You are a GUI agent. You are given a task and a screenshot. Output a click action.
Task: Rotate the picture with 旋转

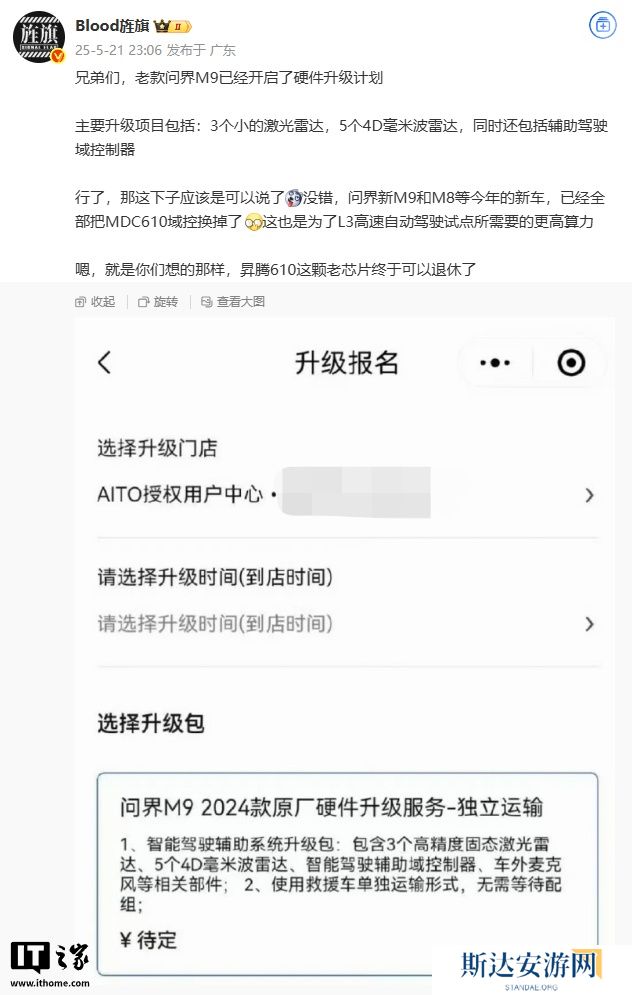tap(158, 301)
